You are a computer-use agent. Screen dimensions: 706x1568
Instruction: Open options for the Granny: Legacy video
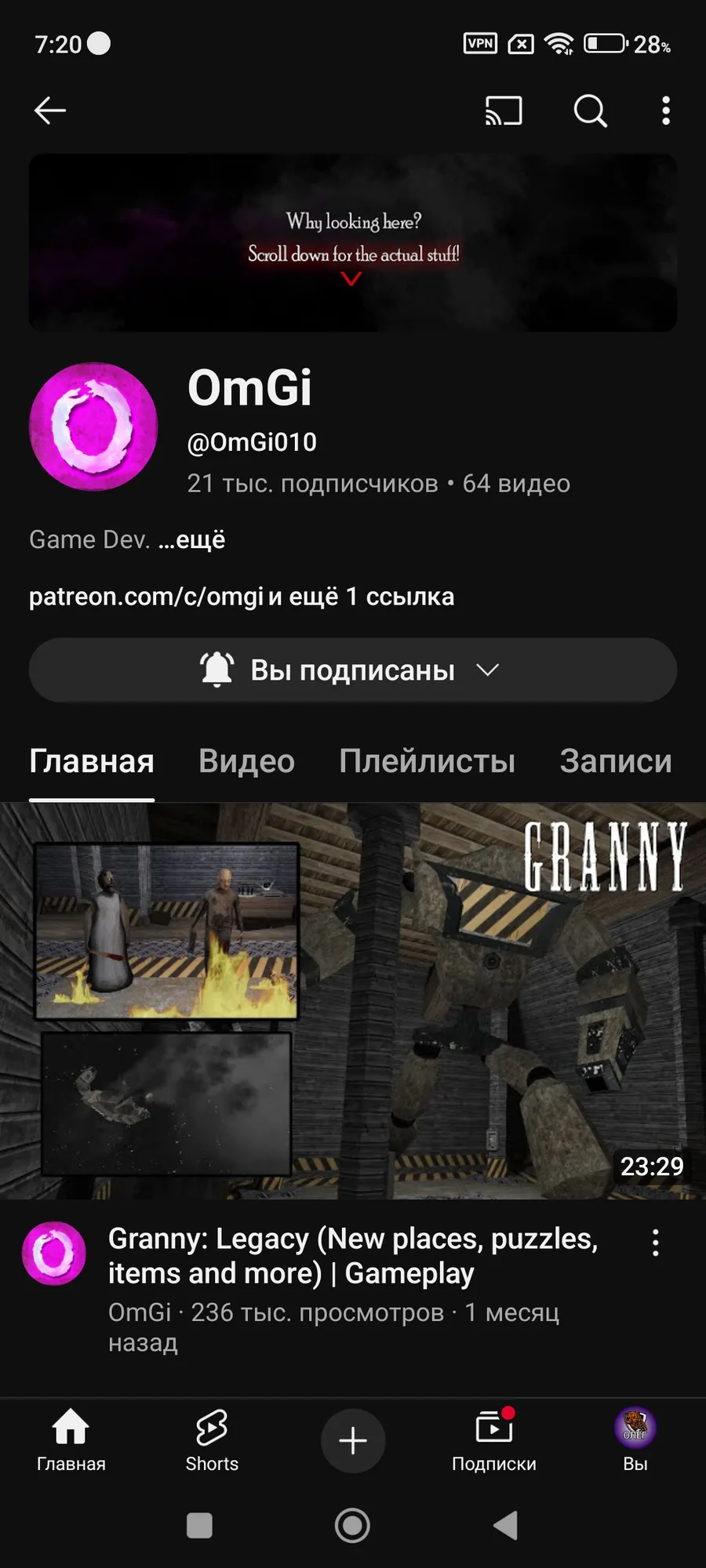[x=655, y=1243]
